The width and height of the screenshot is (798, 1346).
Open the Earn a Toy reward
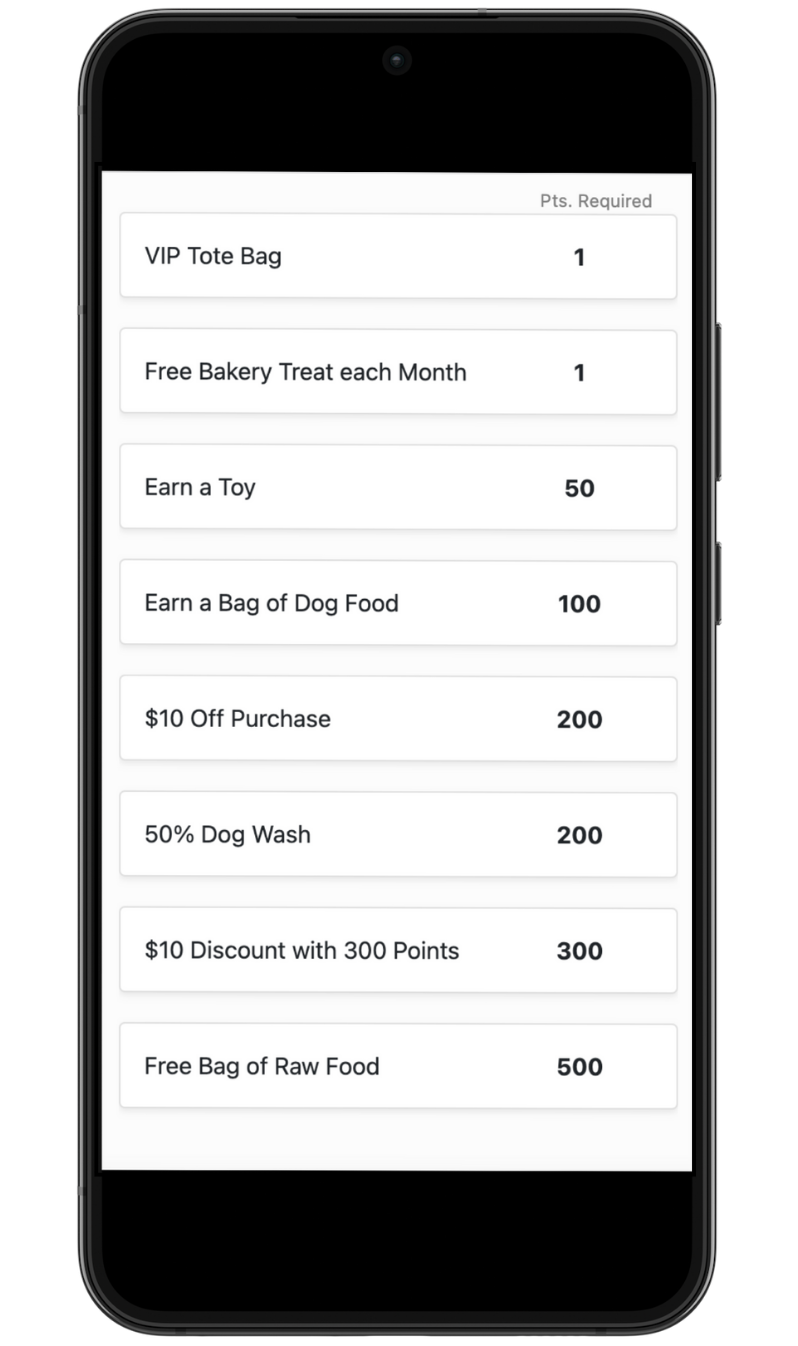tap(398, 488)
